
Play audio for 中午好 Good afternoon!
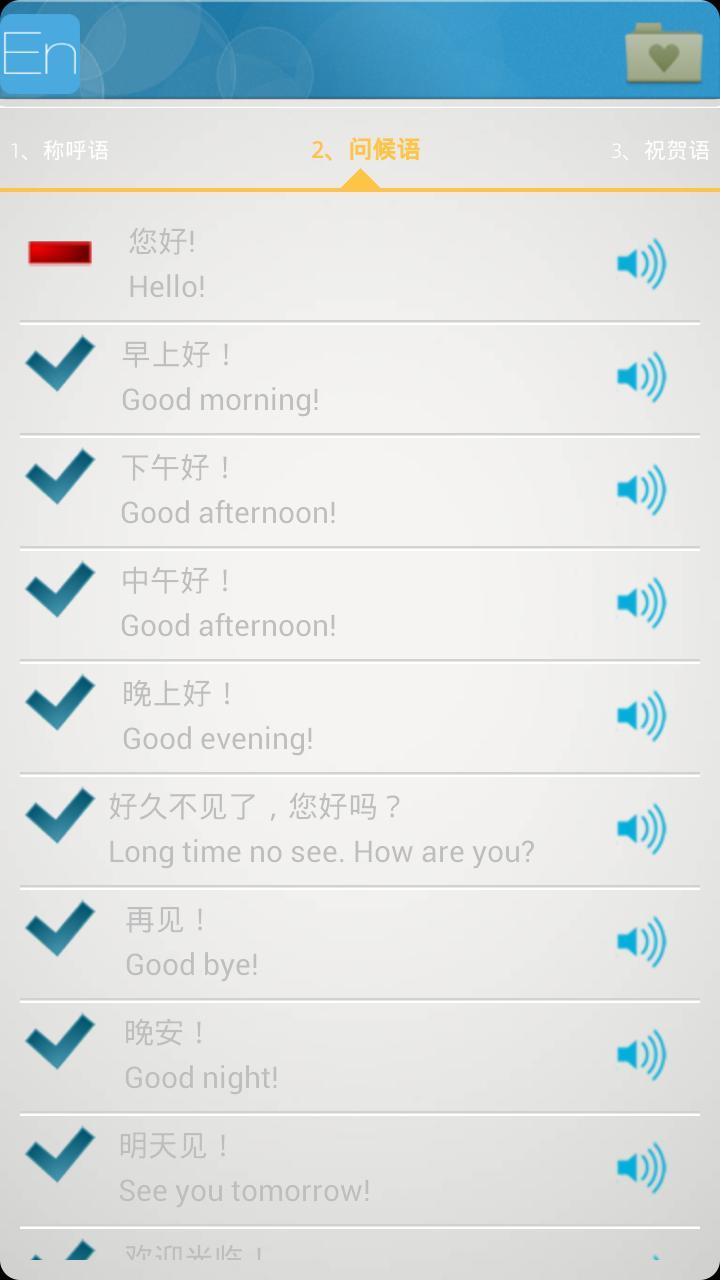641,603
